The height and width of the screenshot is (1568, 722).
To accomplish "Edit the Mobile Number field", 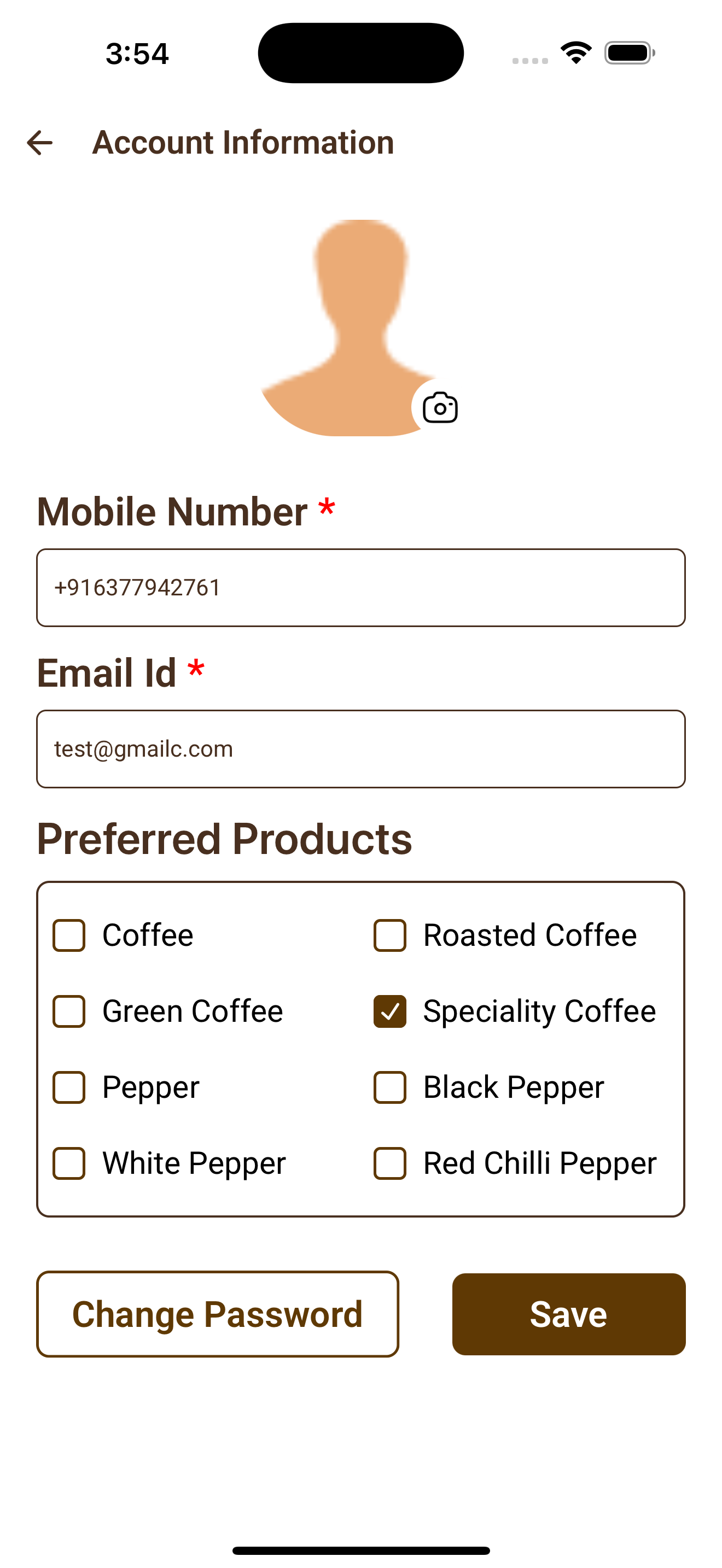I will [x=360, y=587].
